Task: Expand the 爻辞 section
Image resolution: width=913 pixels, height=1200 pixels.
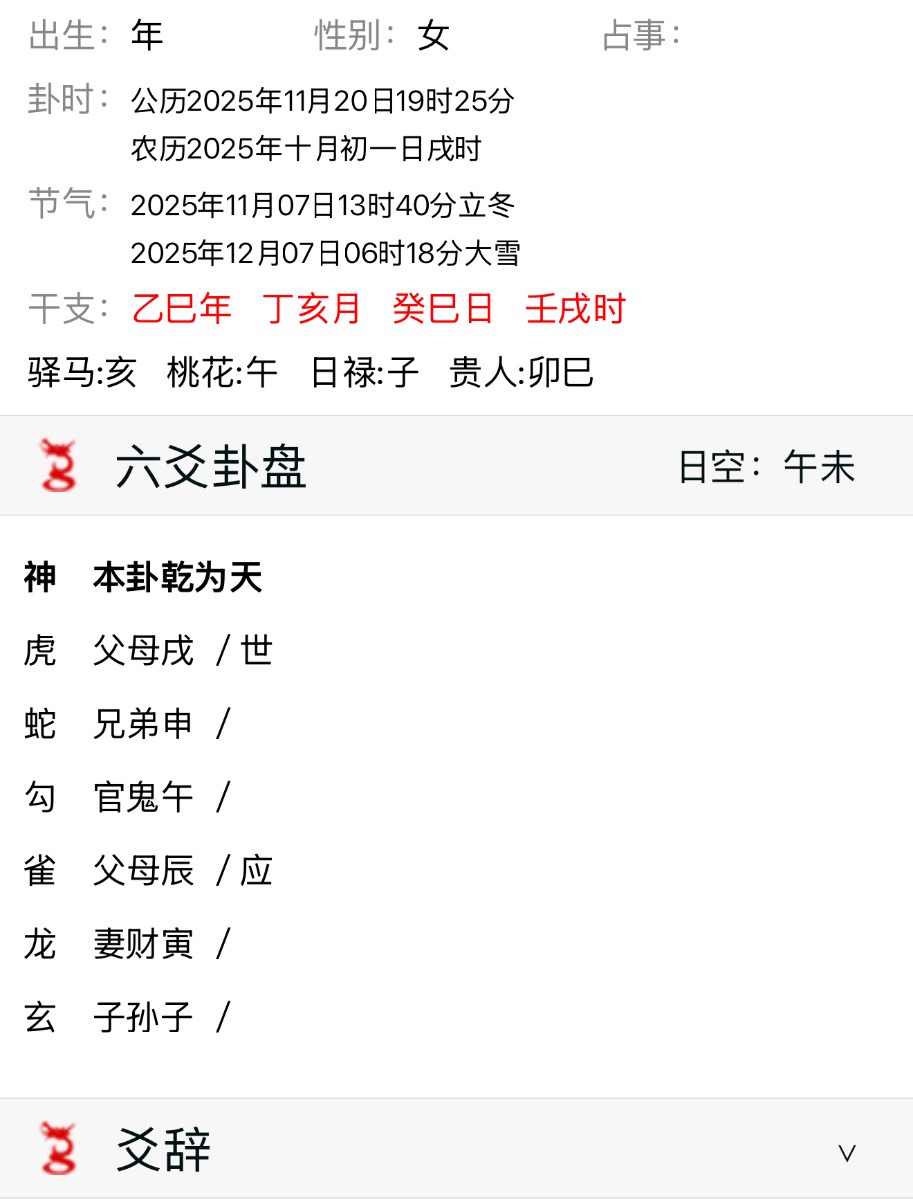Action: click(846, 1152)
